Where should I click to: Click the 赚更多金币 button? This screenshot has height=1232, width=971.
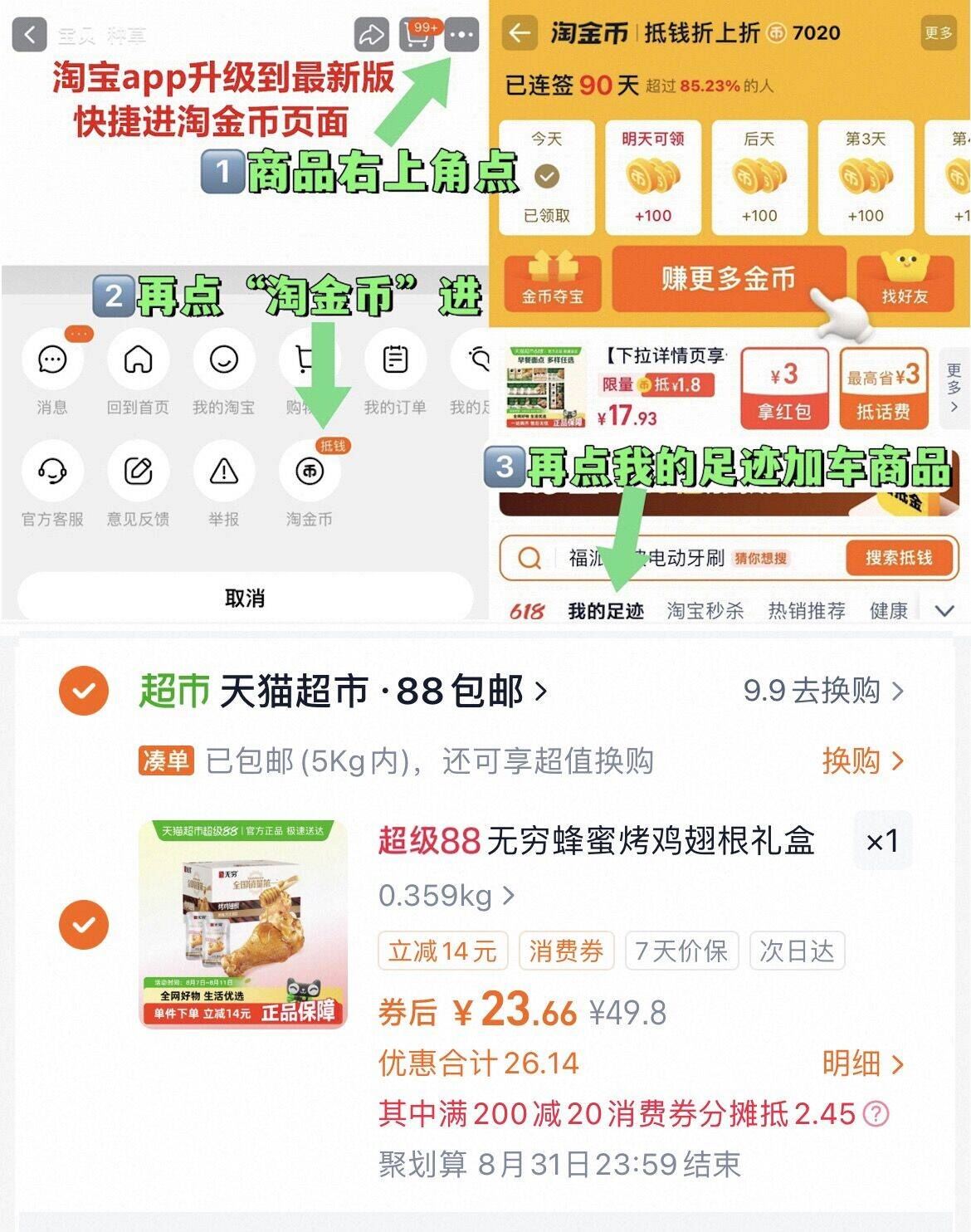coord(729,282)
